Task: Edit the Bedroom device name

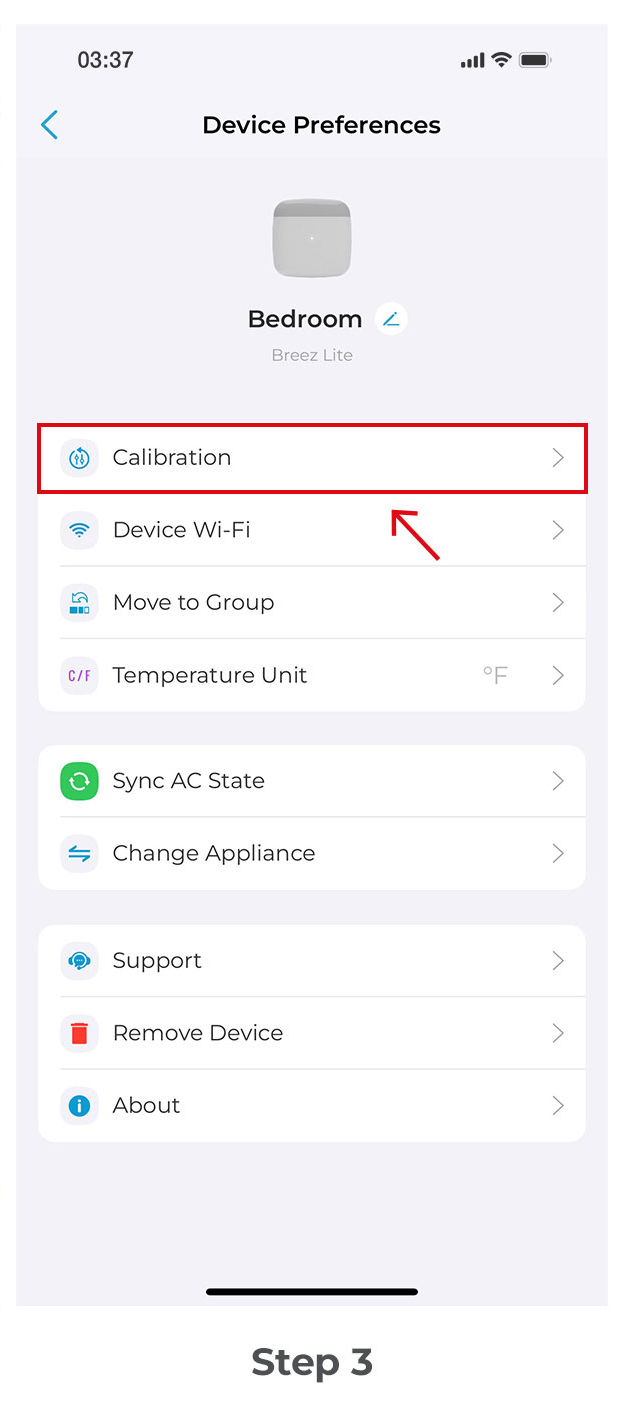Action: point(391,319)
